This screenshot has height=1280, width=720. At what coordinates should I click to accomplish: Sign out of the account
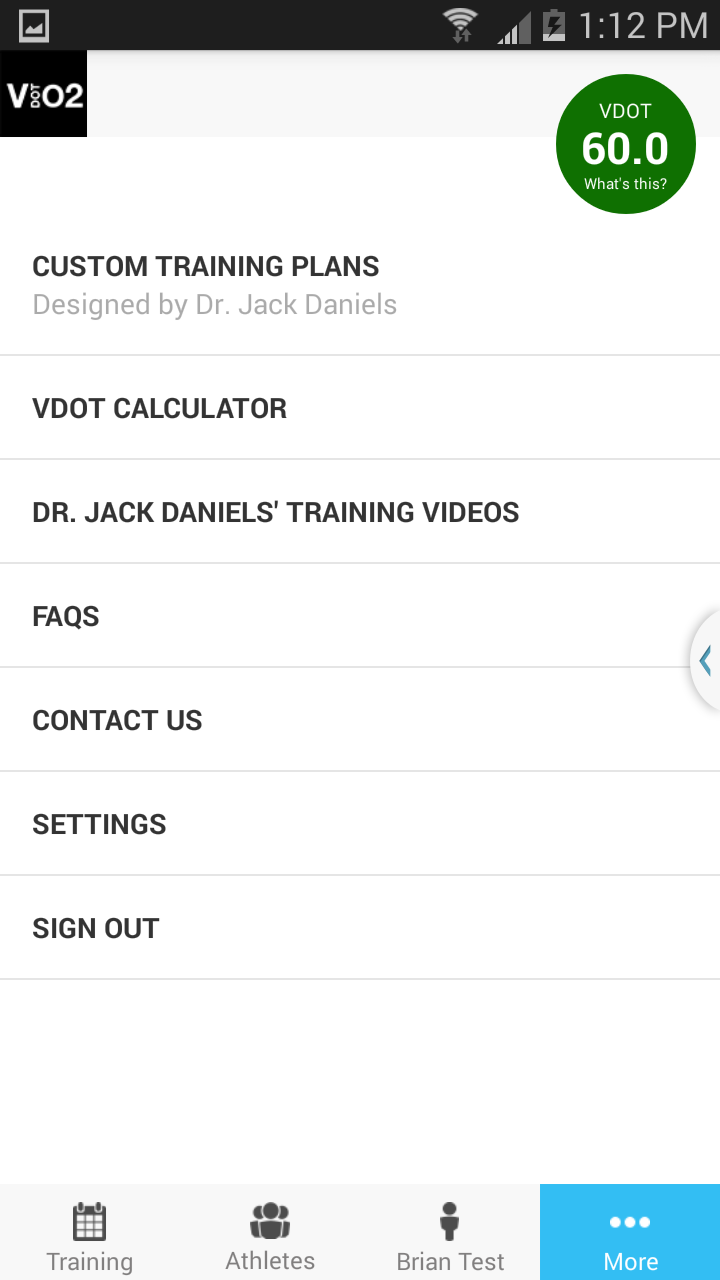[360, 928]
